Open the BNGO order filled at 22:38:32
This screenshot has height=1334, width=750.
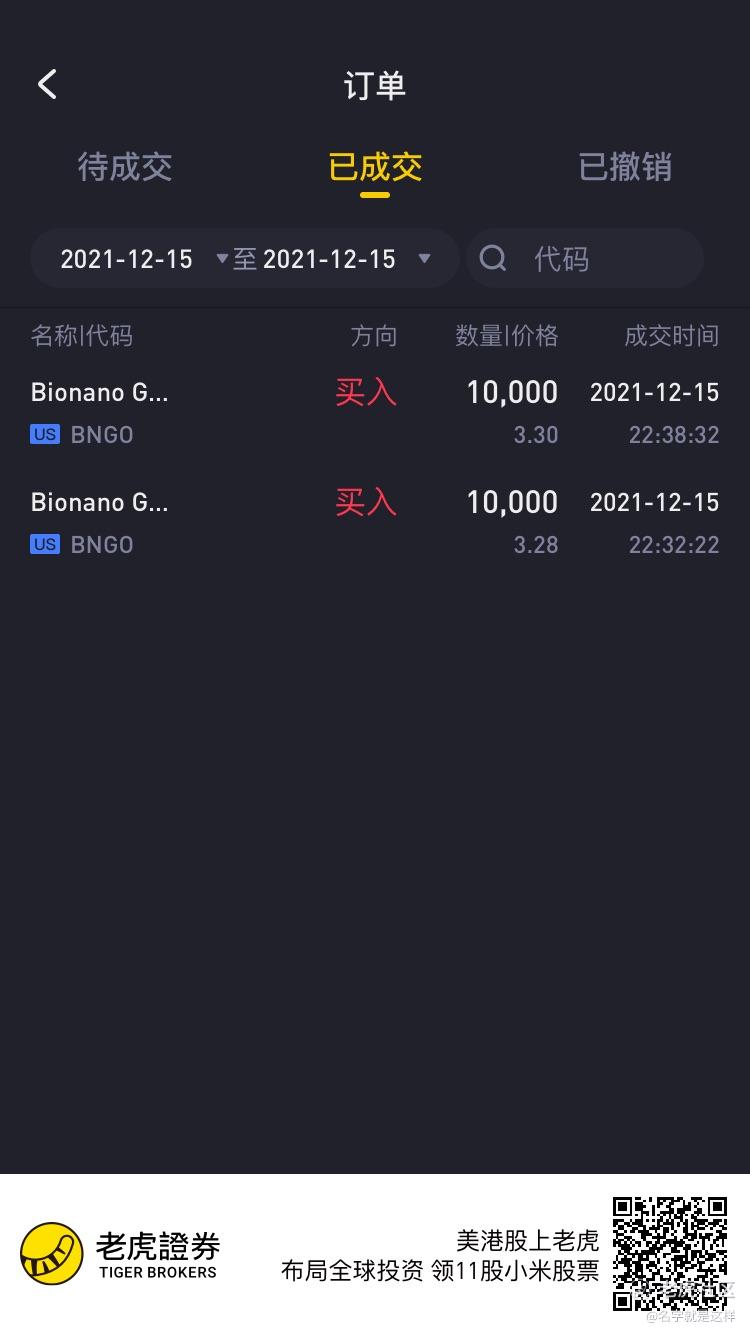375,412
